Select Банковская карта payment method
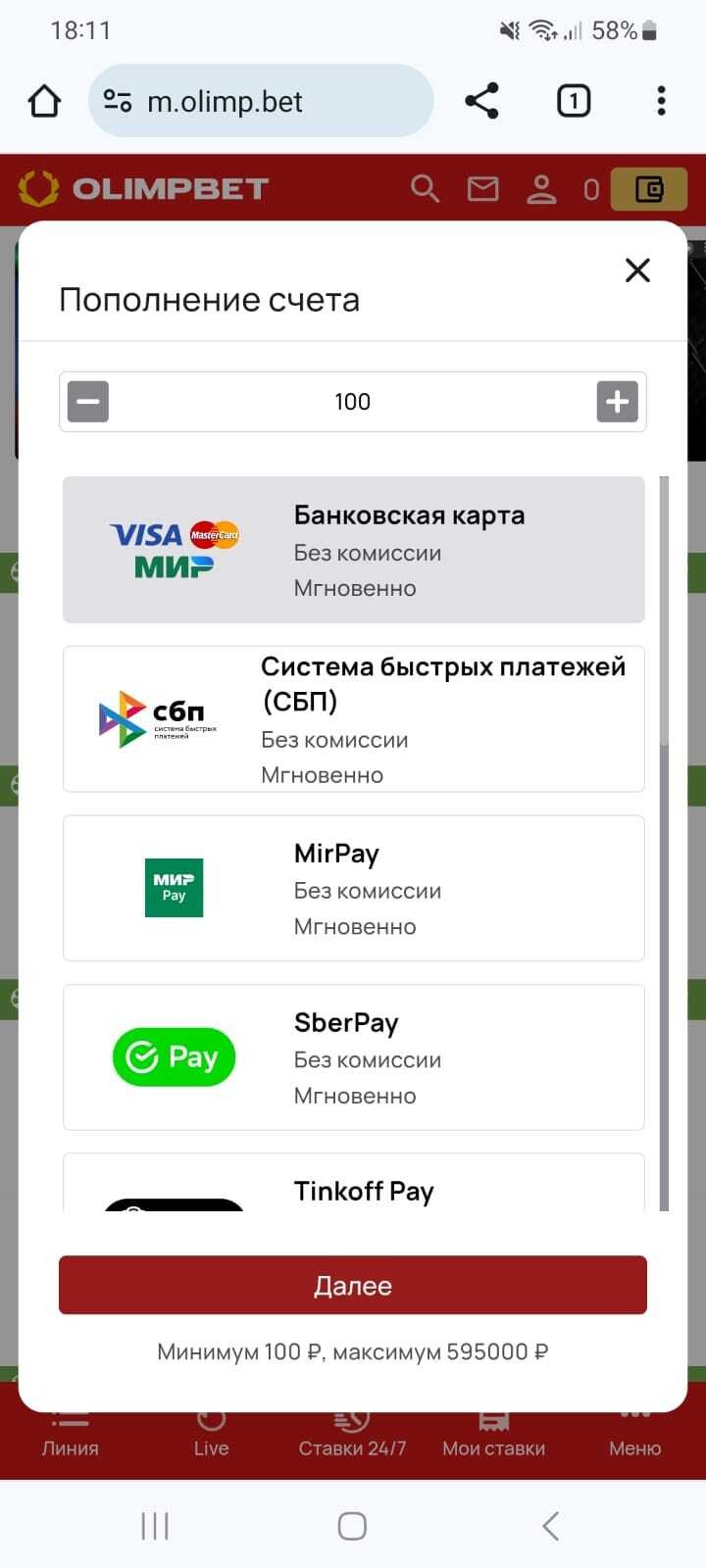This screenshot has height=1568, width=706. [x=353, y=550]
